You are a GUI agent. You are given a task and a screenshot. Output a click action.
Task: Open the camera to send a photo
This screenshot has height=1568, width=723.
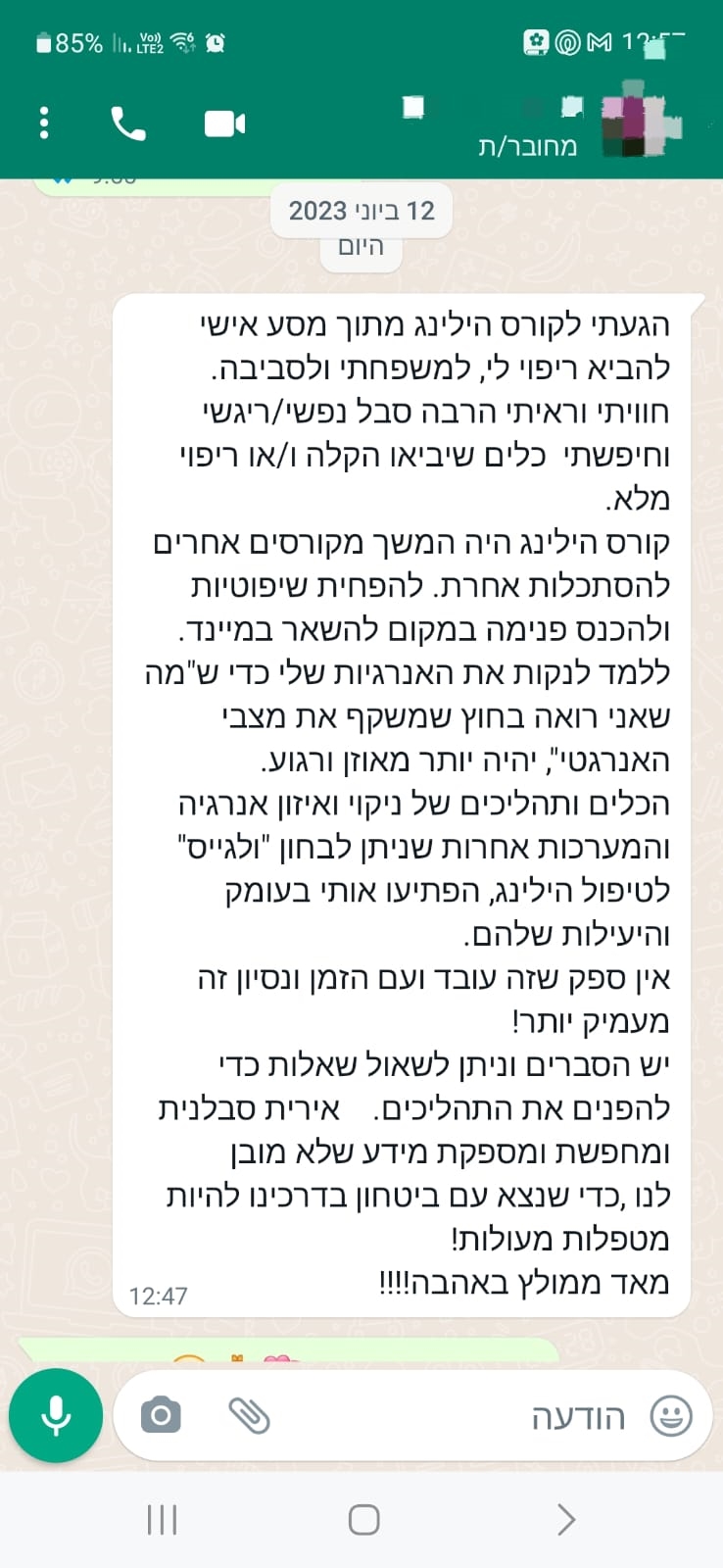click(x=161, y=1415)
